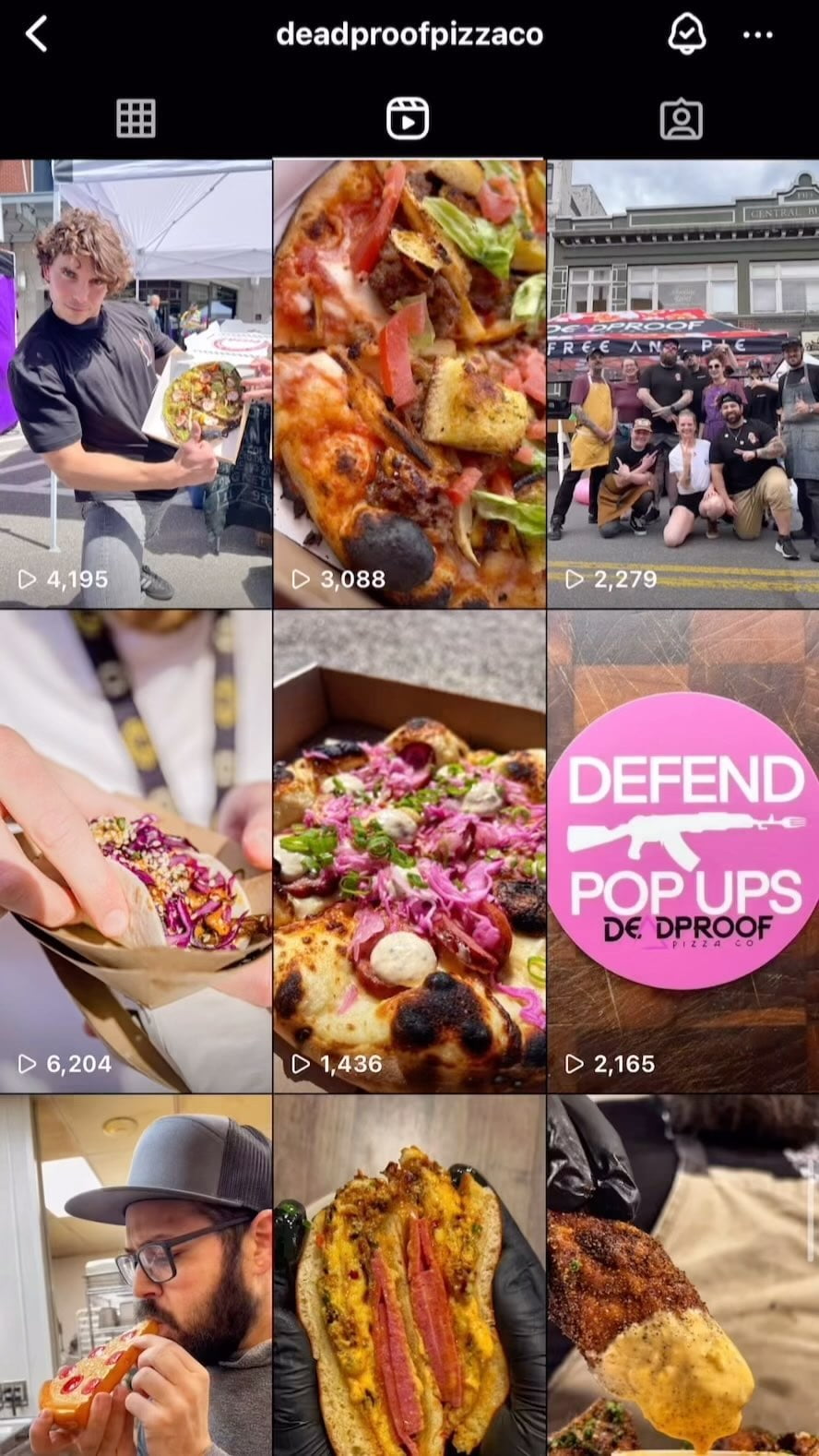Play the pizza reel with 3,088 plays
Viewport: 819px width, 1456px height.
pyautogui.click(x=409, y=383)
